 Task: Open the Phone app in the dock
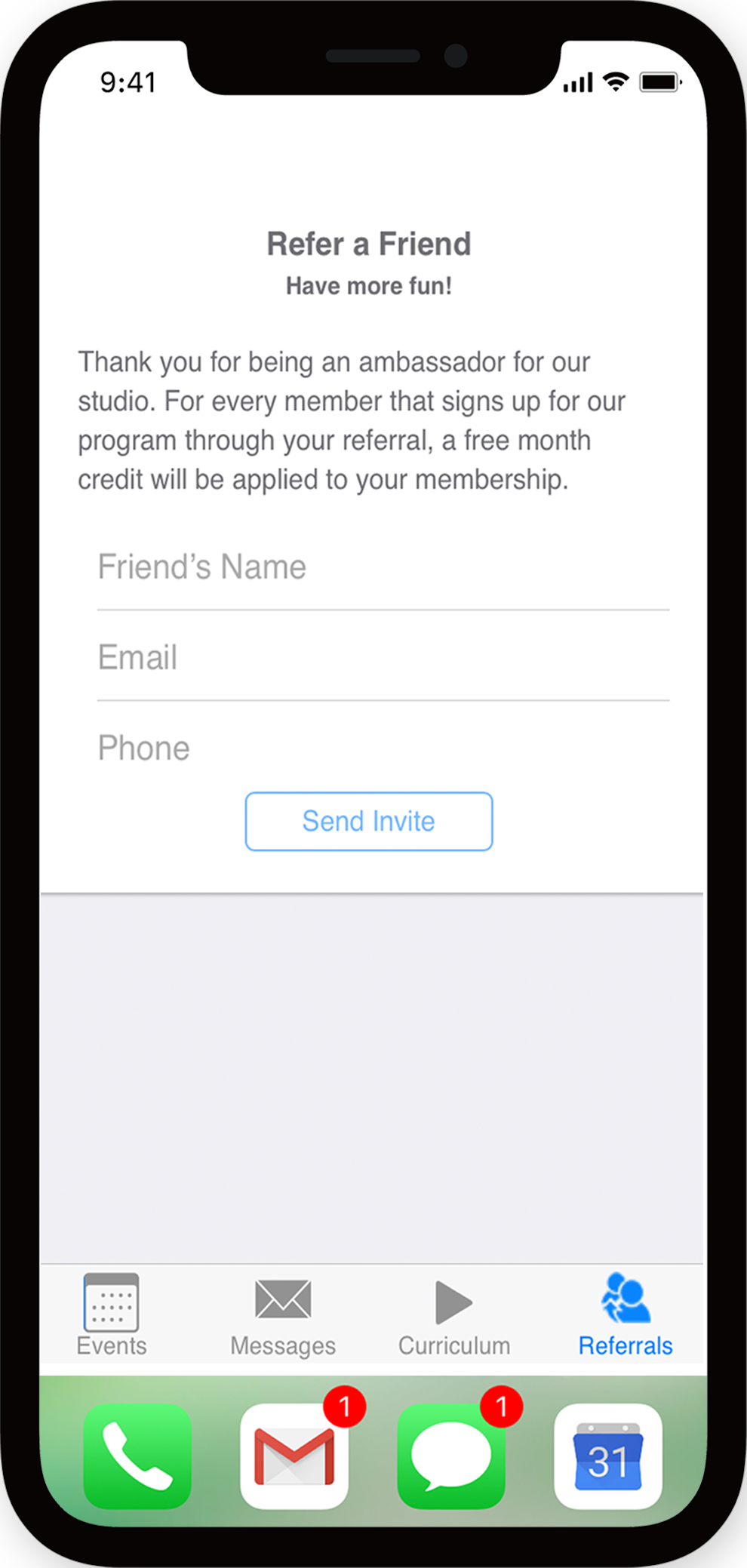pos(137,1456)
